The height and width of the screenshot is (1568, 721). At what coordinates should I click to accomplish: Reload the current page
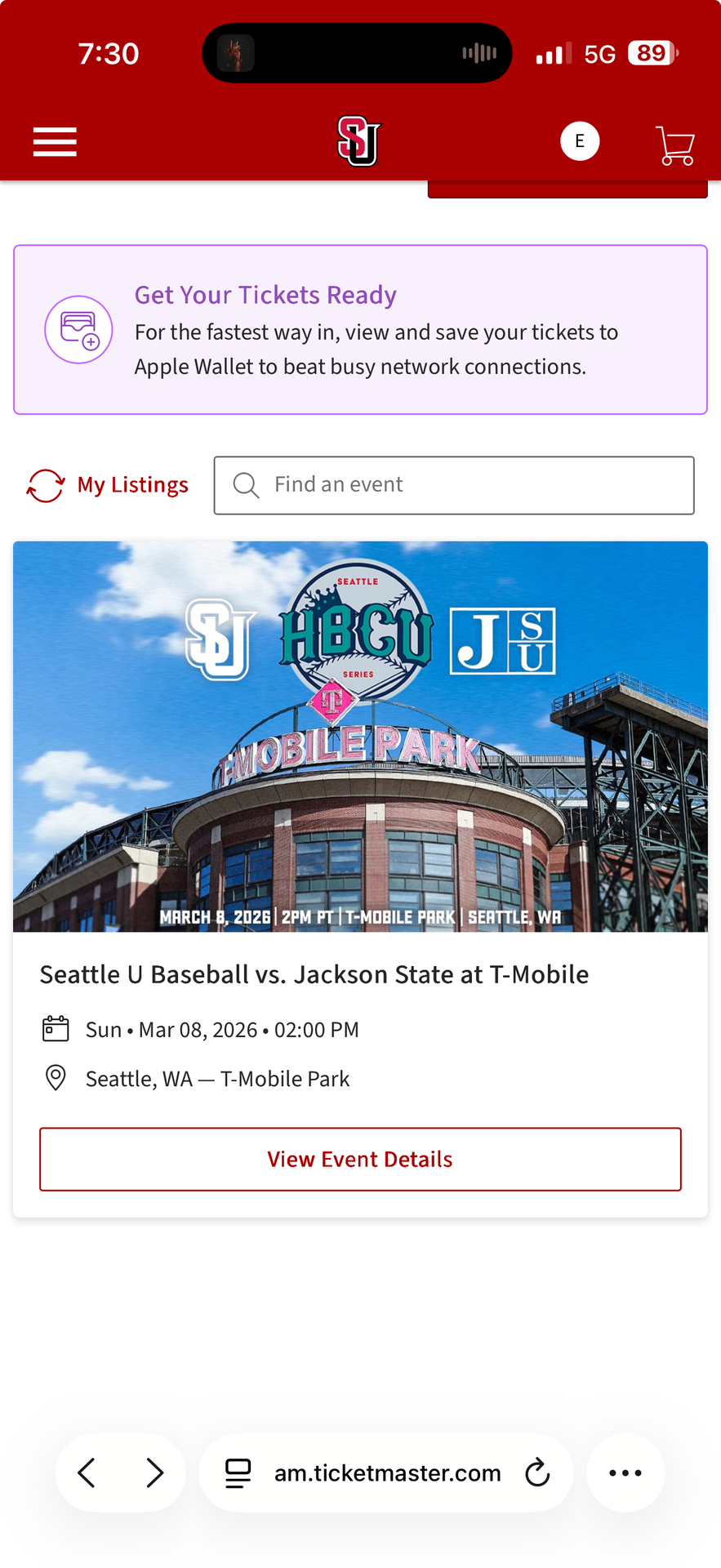537,1472
